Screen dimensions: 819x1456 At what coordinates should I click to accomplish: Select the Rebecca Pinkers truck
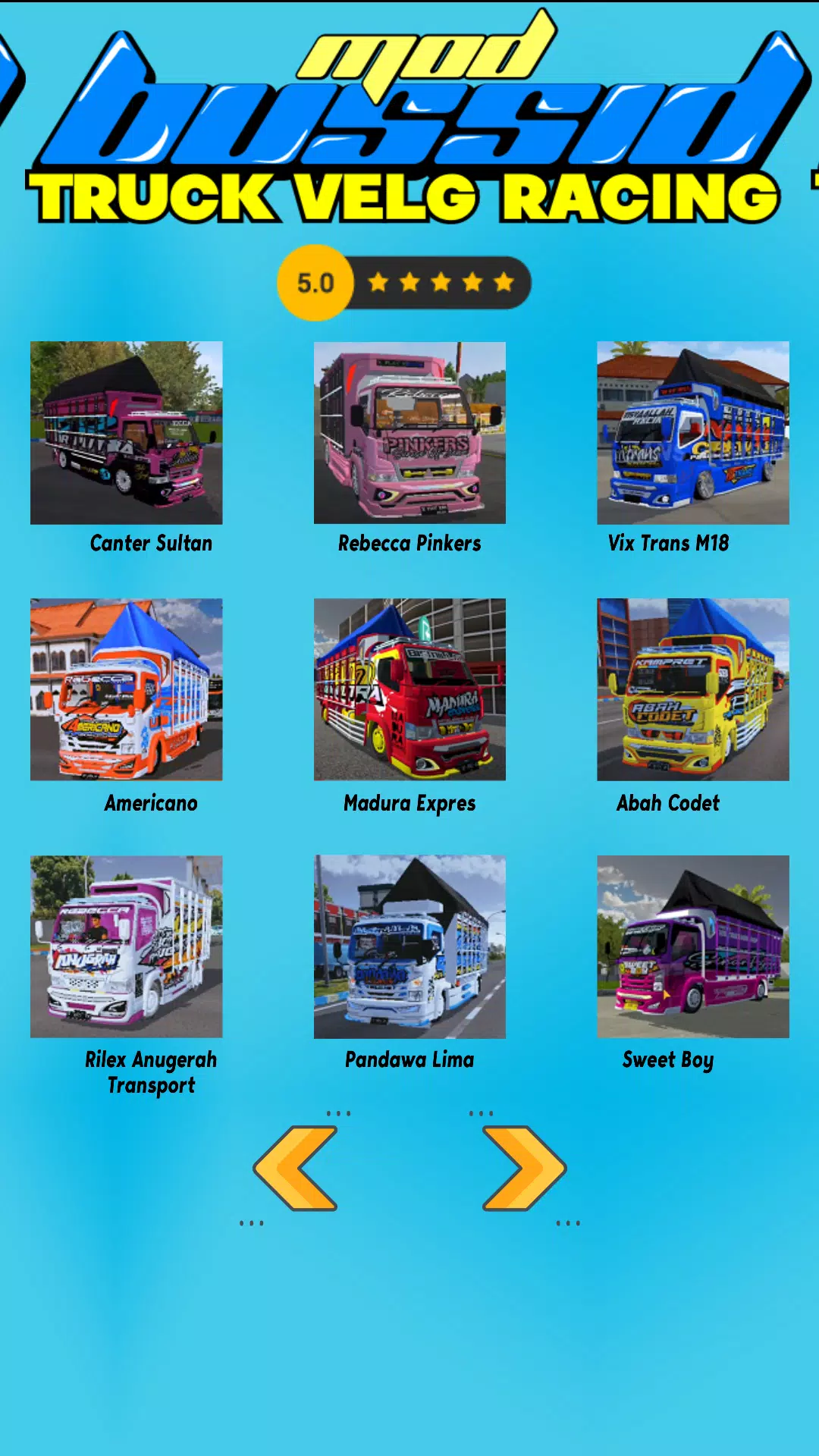point(409,432)
